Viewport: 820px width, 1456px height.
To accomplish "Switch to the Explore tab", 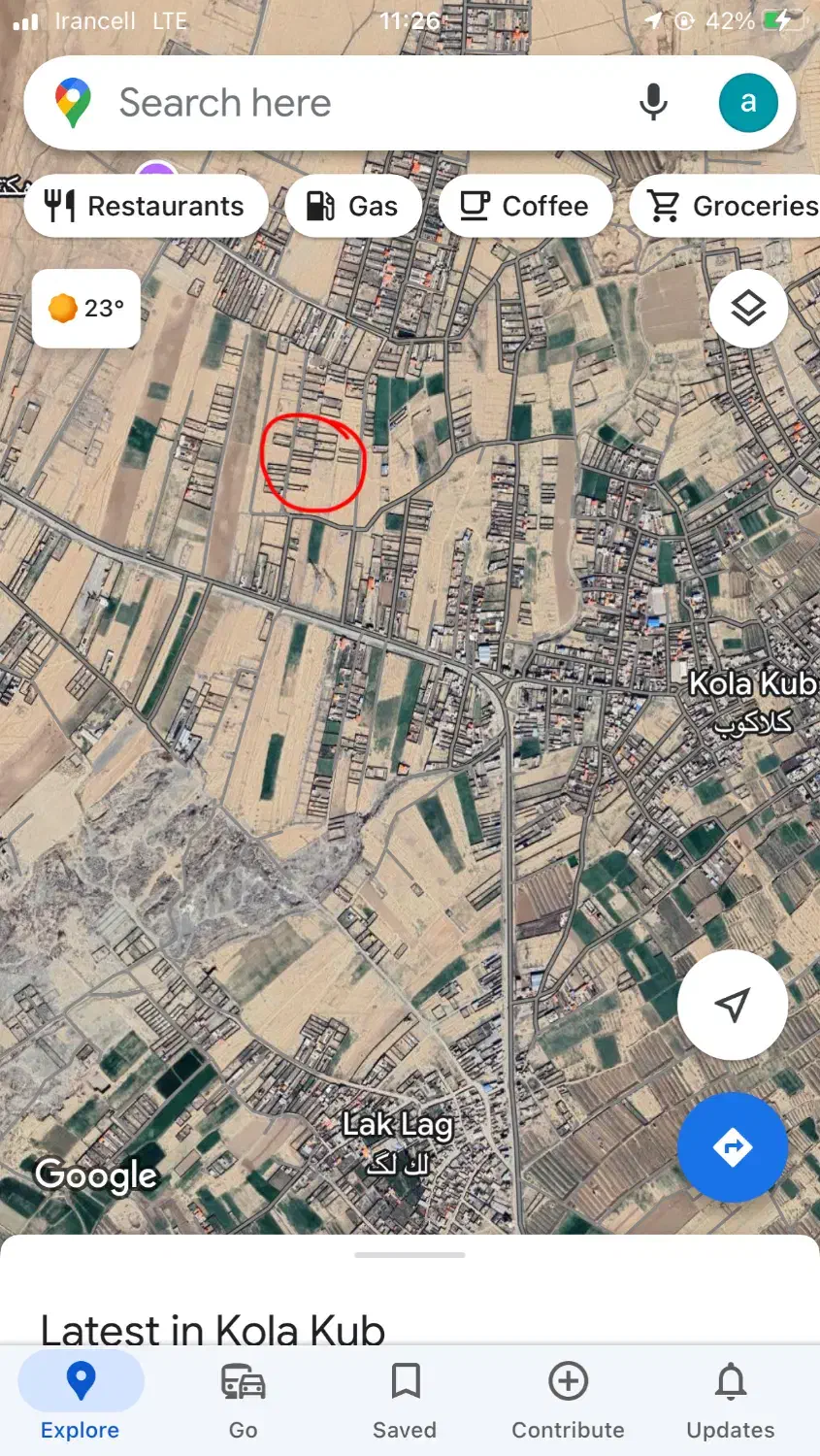I will [81, 1401].
